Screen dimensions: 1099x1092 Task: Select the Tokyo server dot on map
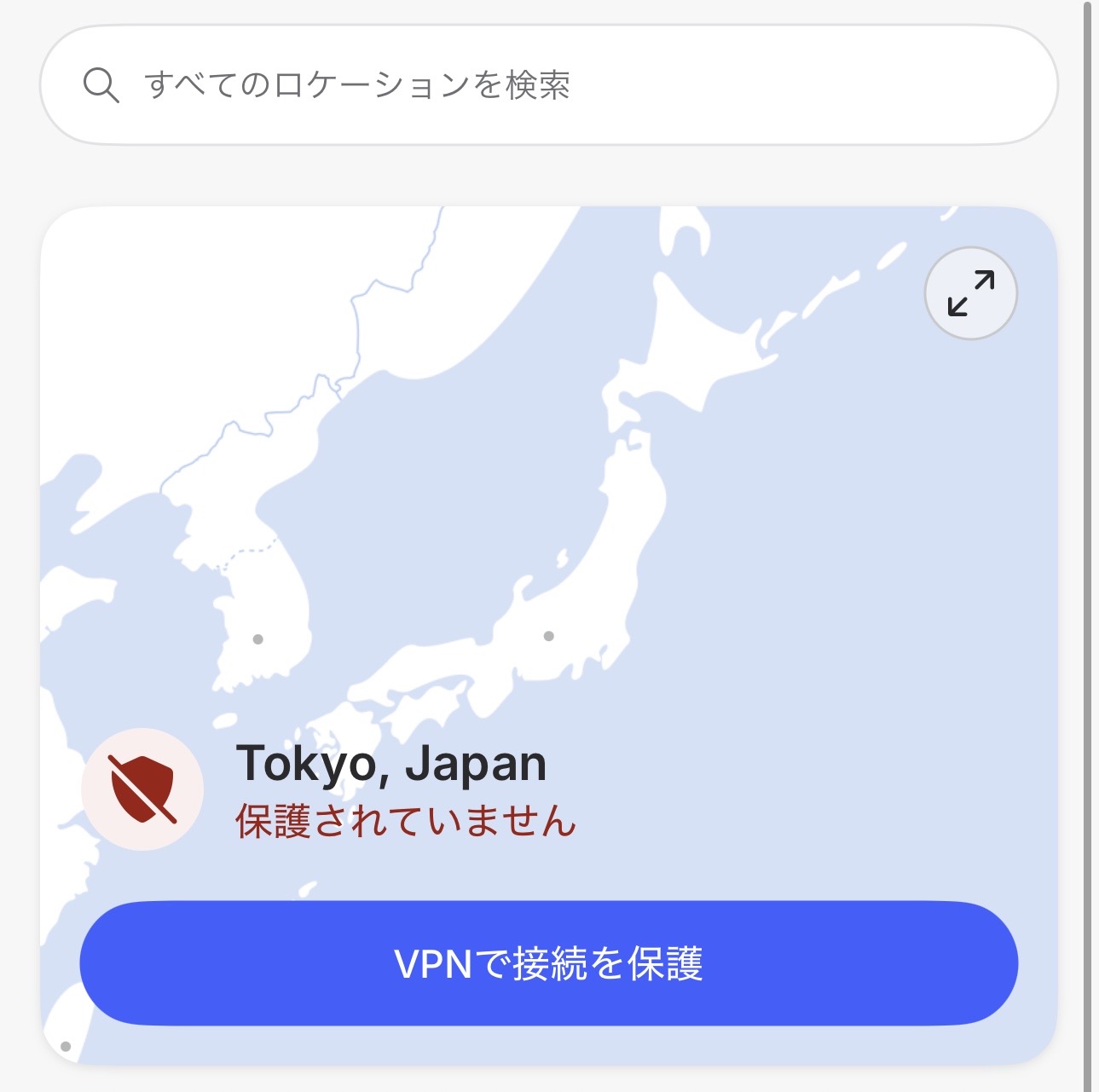tap(548, 636)
